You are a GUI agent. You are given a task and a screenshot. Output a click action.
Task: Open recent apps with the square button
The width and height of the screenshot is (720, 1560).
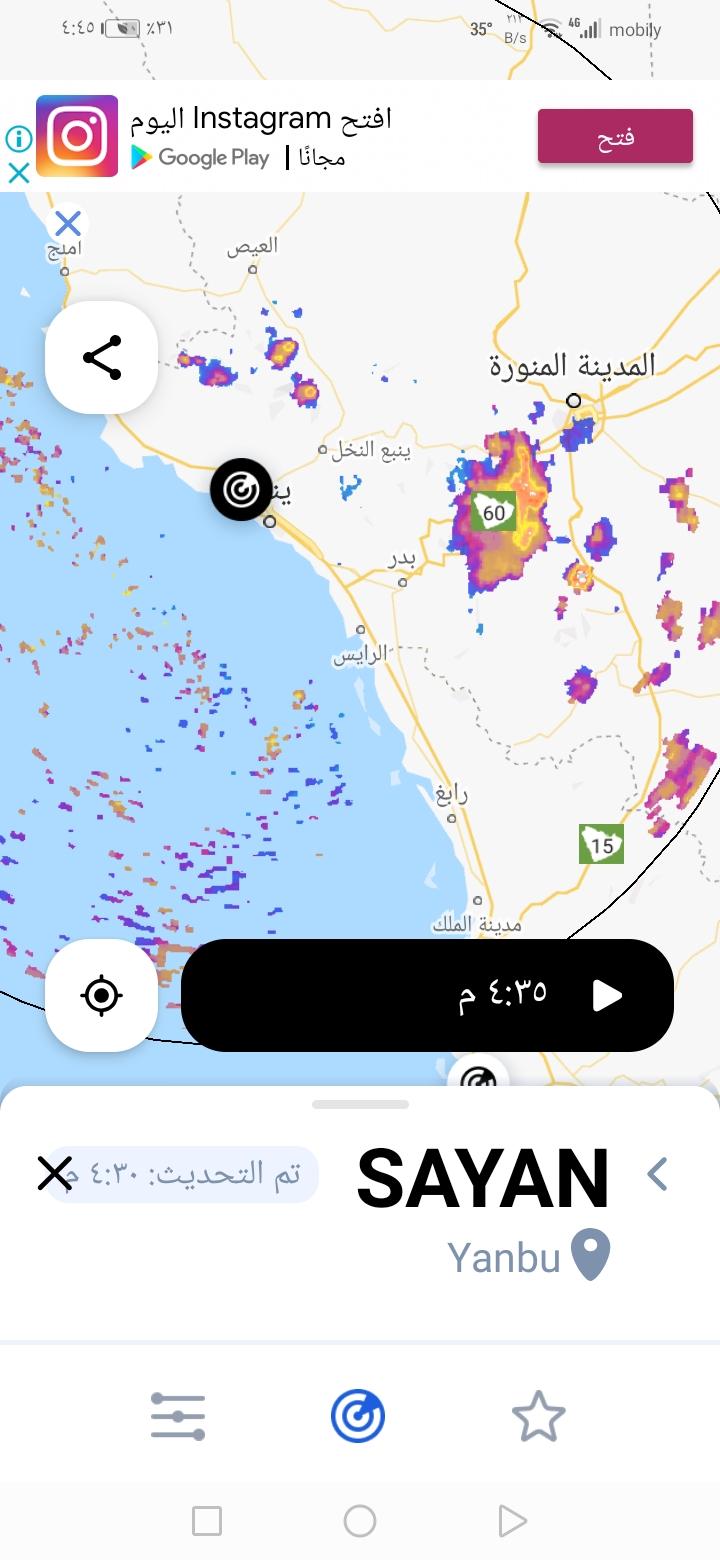click(206, 1521)
